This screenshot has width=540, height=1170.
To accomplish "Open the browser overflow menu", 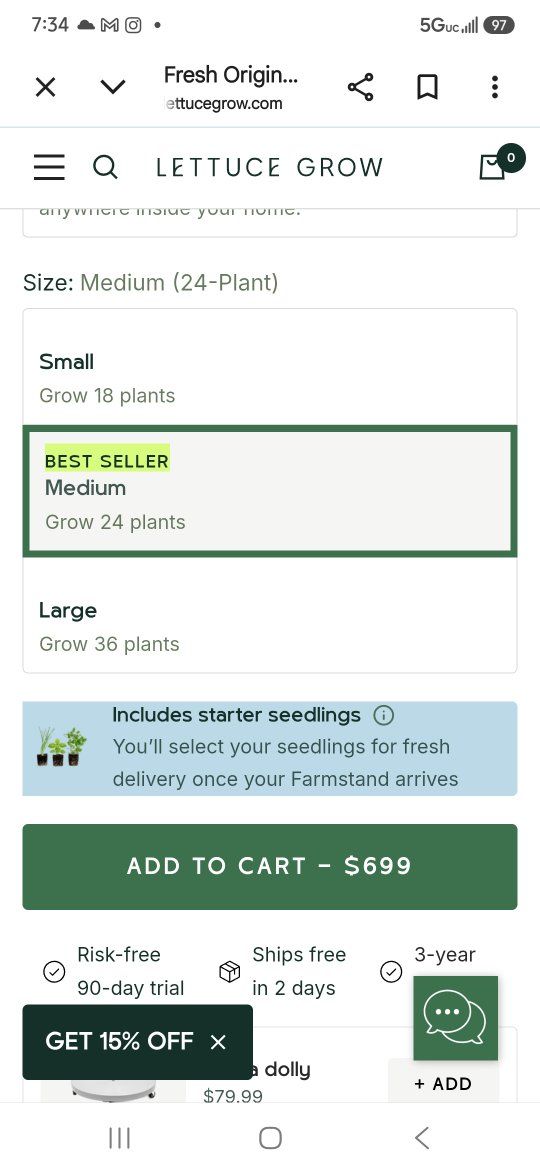I will [495, 87].
